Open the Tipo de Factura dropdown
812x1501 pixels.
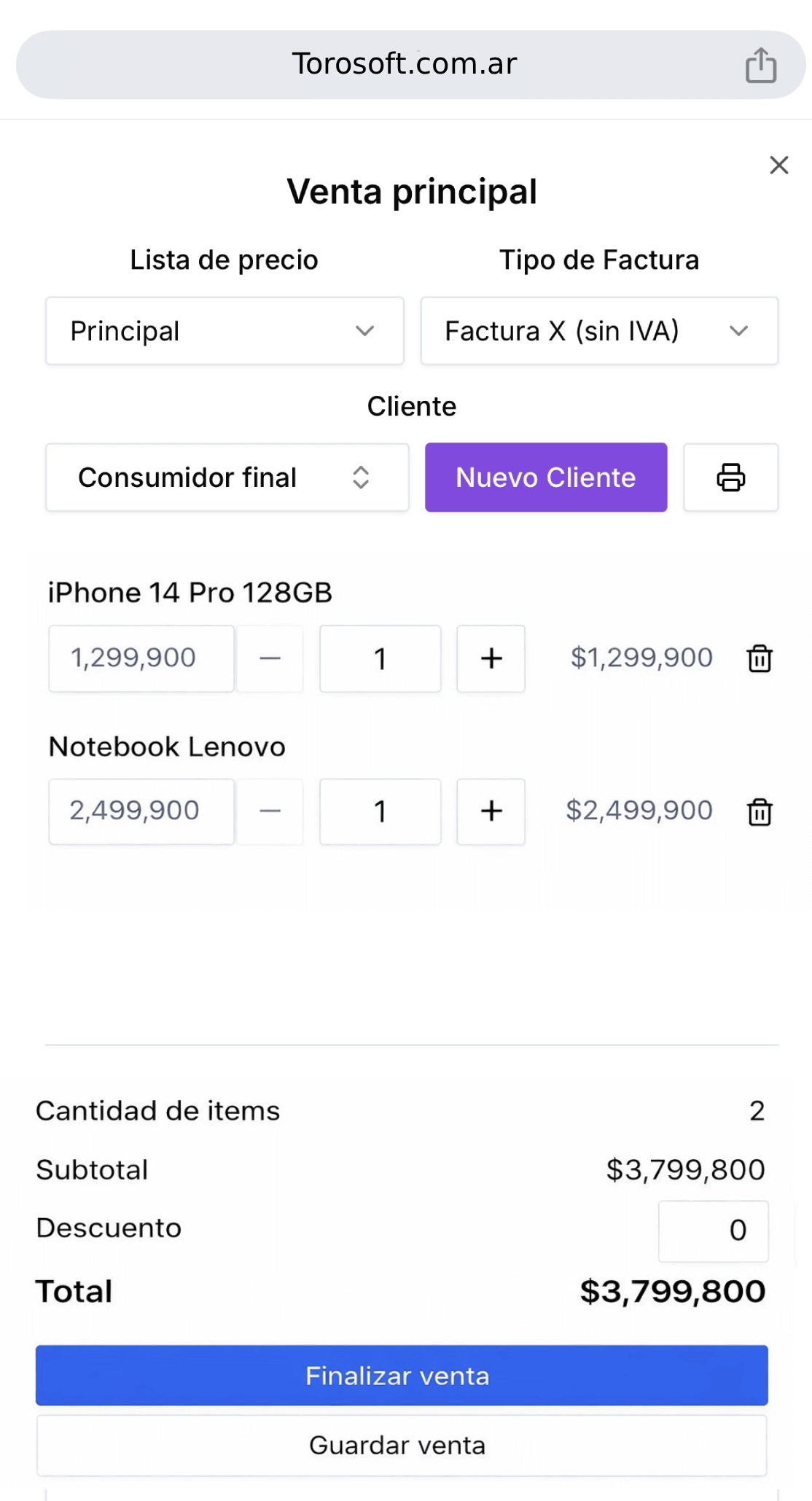pos(599,331)
